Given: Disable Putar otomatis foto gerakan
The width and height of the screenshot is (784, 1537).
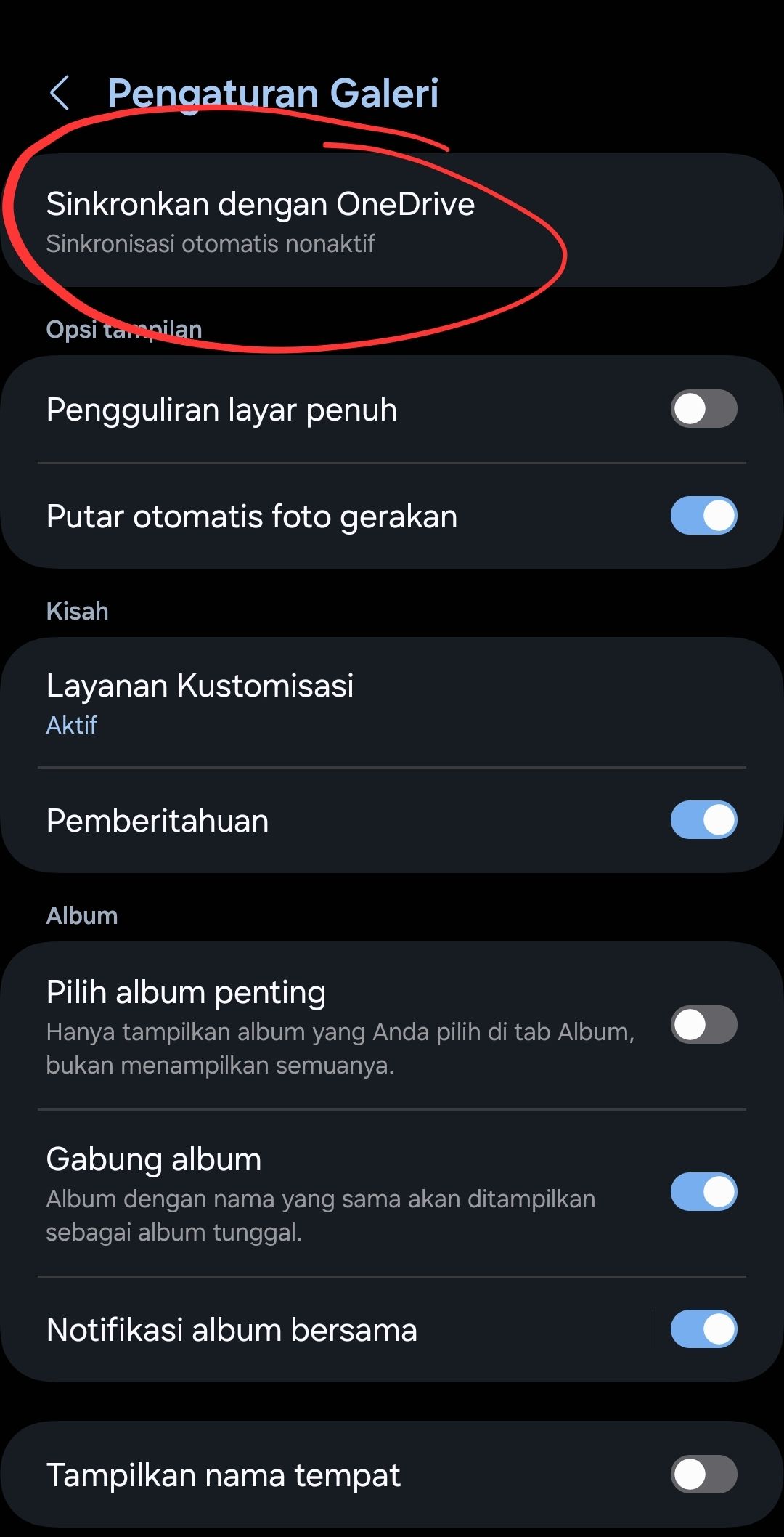Looking at the screenshot, I should pyautogui.click(x=702, y=516).
